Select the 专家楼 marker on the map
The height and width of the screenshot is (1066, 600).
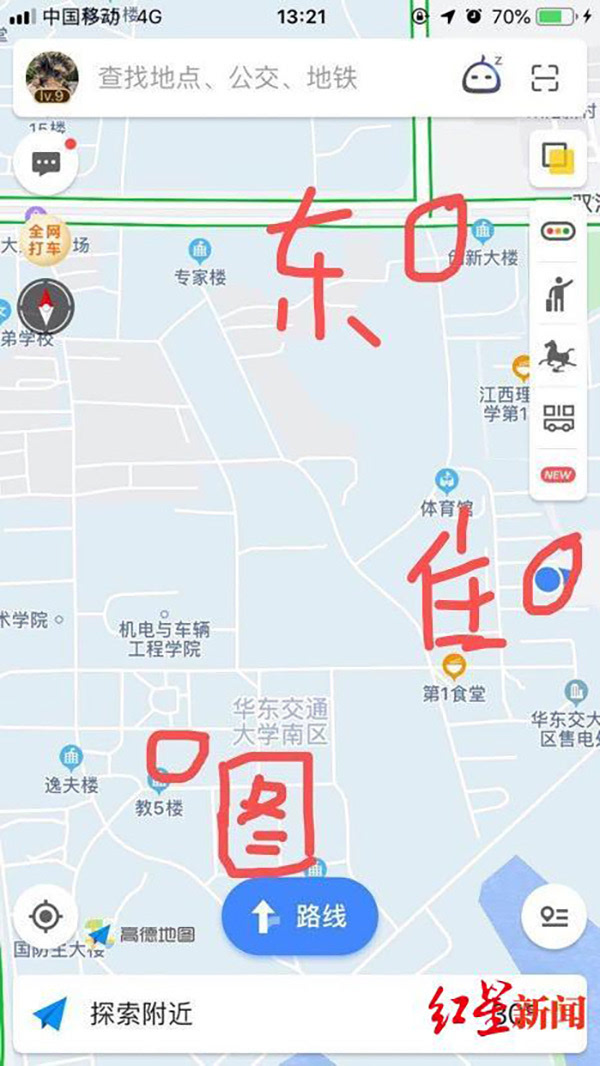coord(201,250)
